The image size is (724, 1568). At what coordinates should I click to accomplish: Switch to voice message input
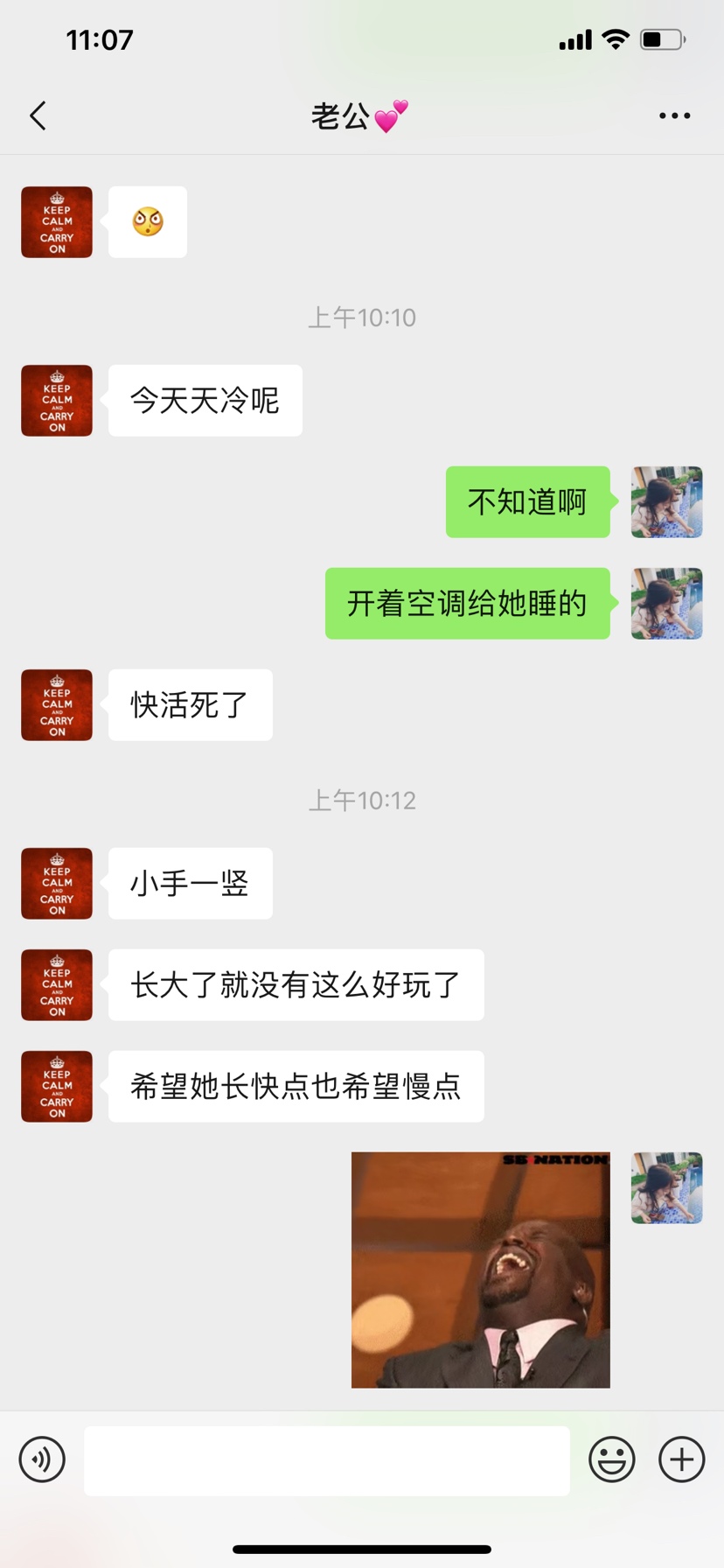pyautogui.click(x=42, y=1459)
